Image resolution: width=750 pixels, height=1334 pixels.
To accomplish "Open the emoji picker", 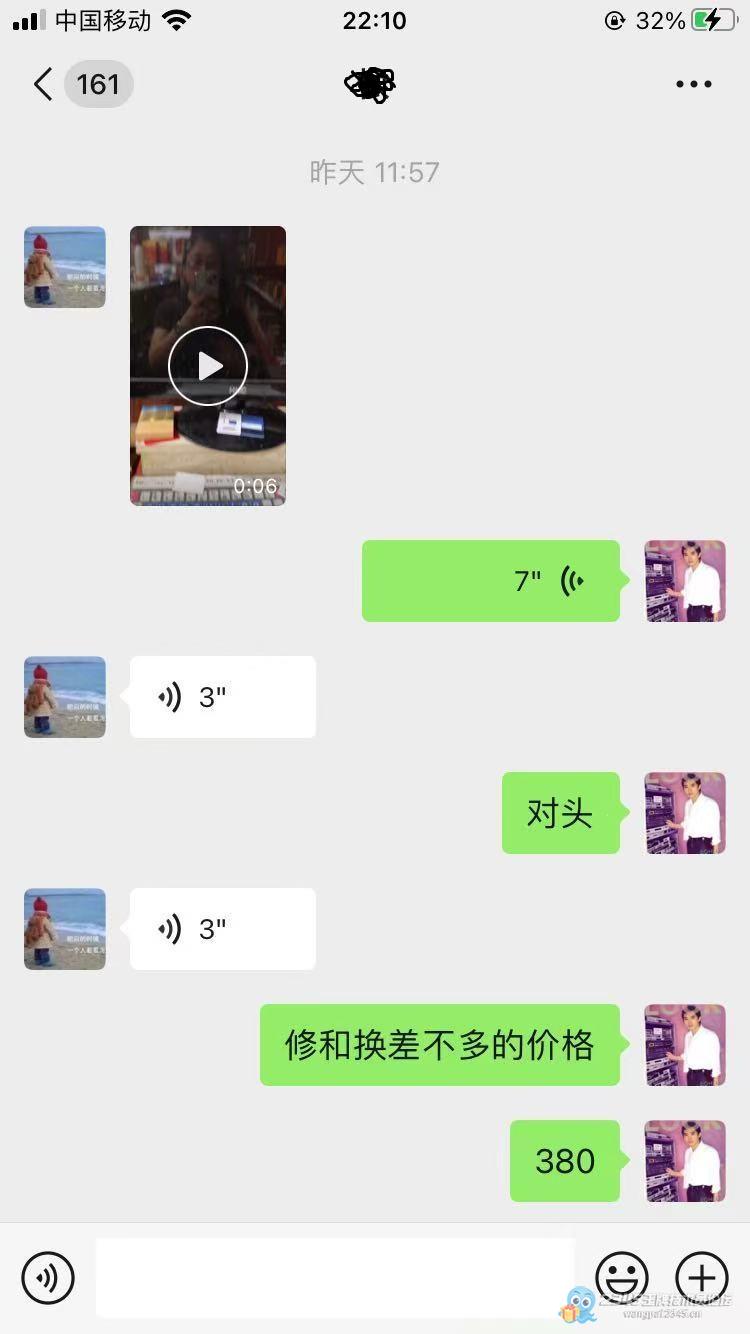I will pyautogui.click(x=622, y=1277).
